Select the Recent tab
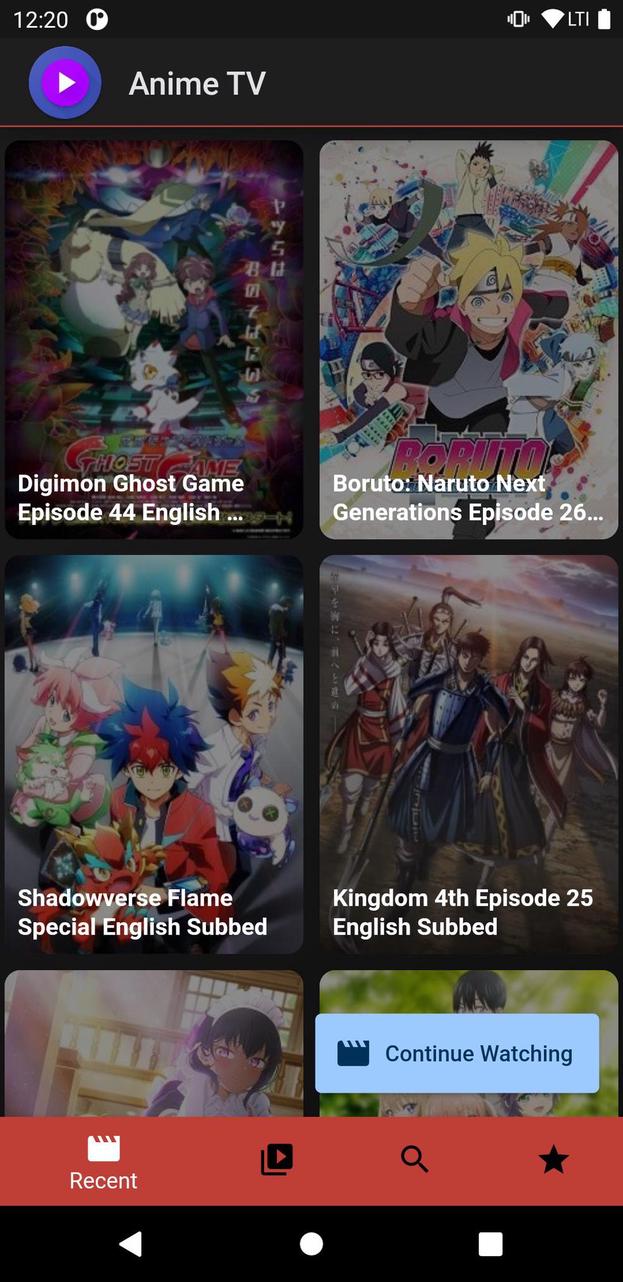Image resolution: width=623 pixels, height=1282 pixels. point(103,1162)
